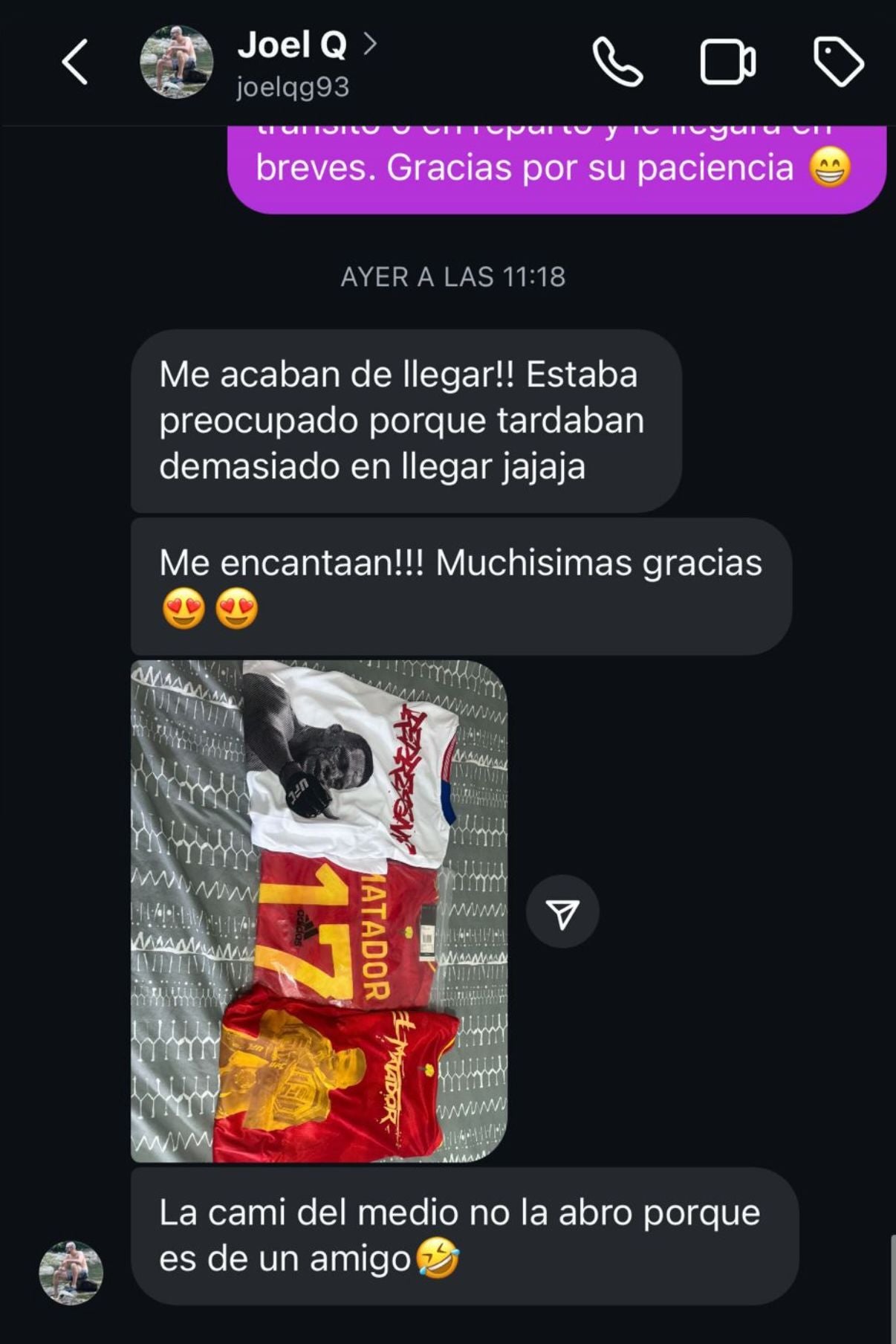Open the shared photo of shirts
This screenshot has width=896, height=1344.
(x=319, y=911)
